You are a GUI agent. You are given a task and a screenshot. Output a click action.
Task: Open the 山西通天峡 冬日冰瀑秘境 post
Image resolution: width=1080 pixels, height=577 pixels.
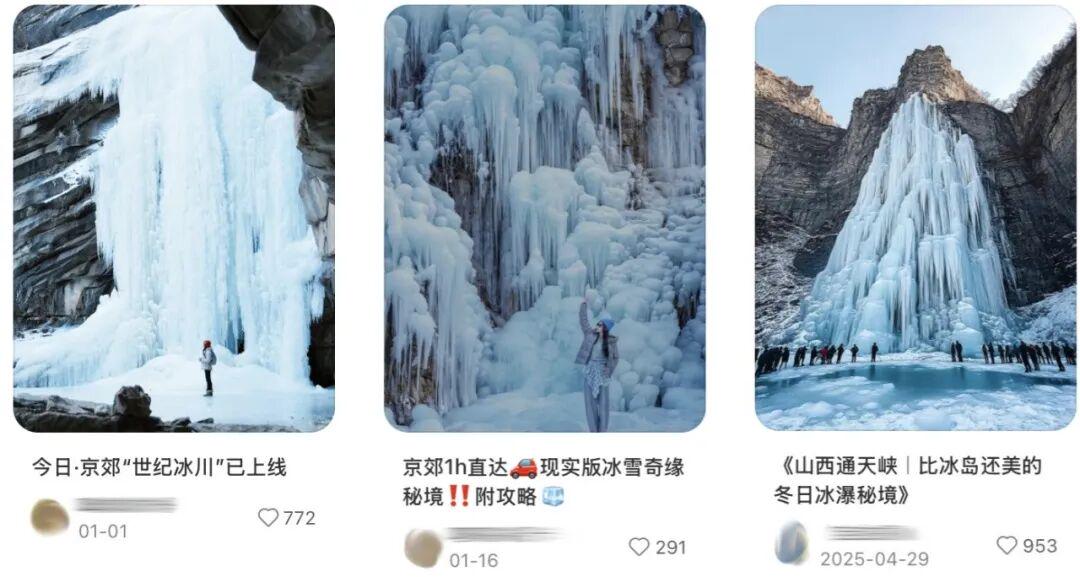(915, 218)
